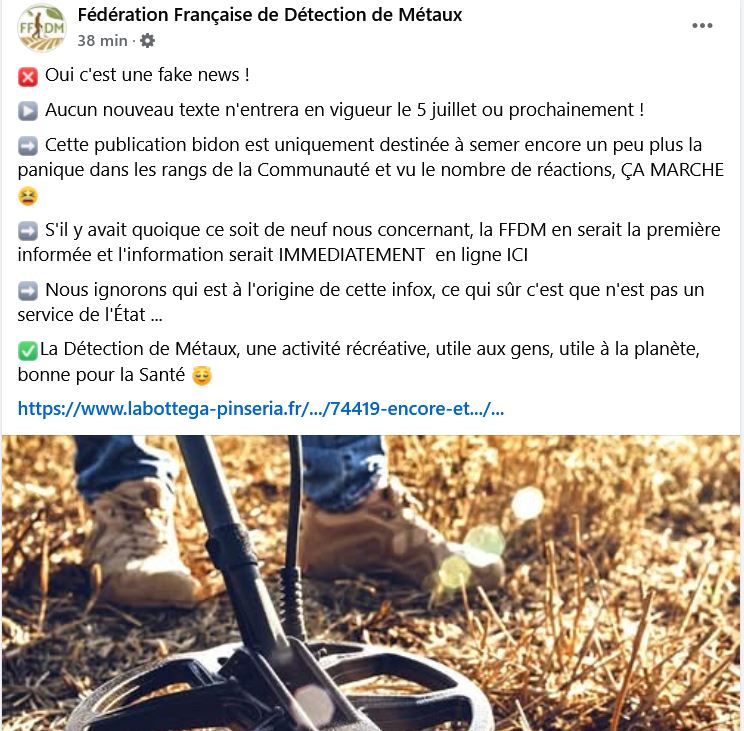This screenshot has height=731, width=744.
Task: Open Fédération Française de Détection de Métaux page
Action: click(269, 15)
